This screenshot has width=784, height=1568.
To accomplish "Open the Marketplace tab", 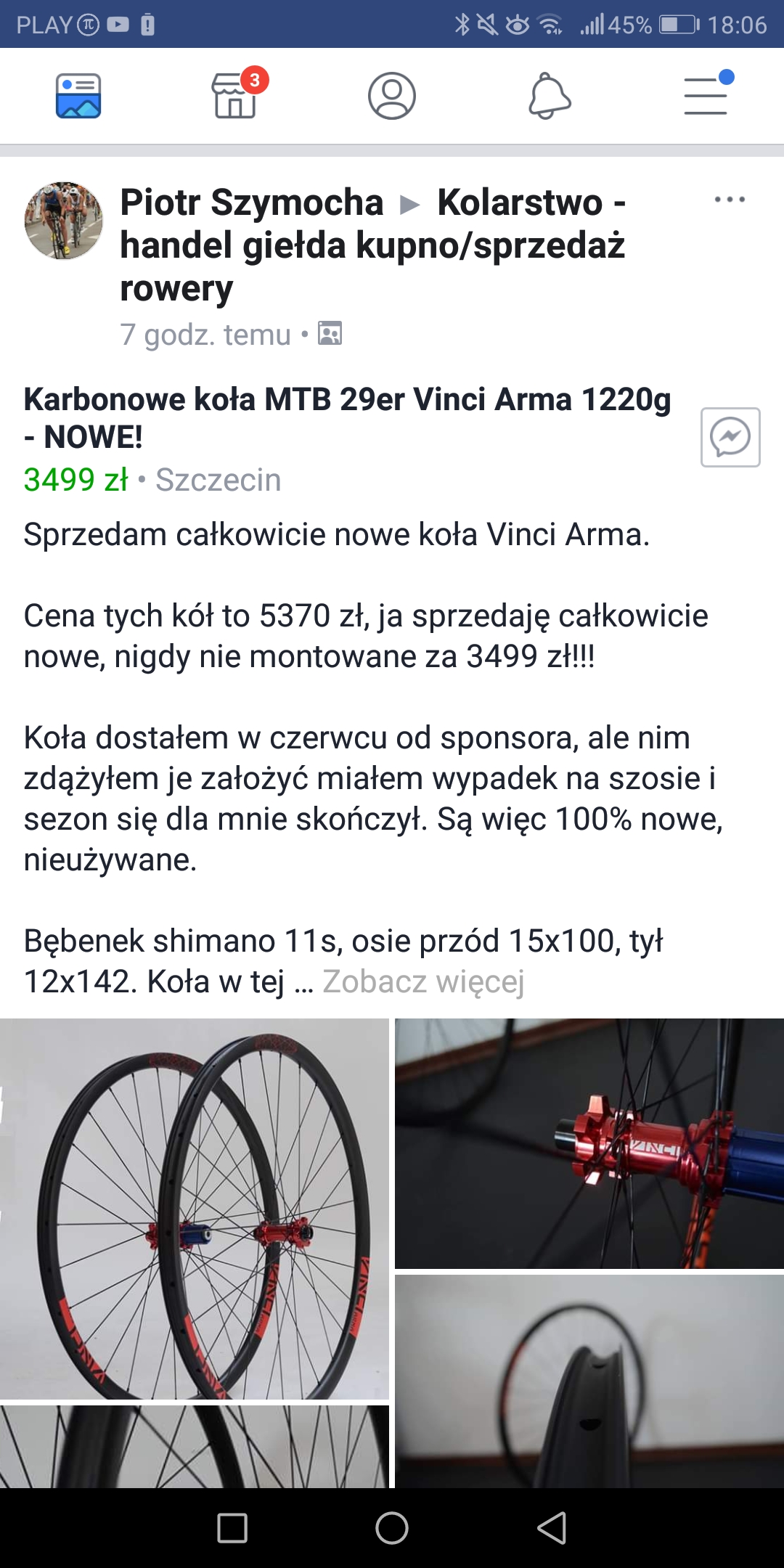I will point(234,96).
